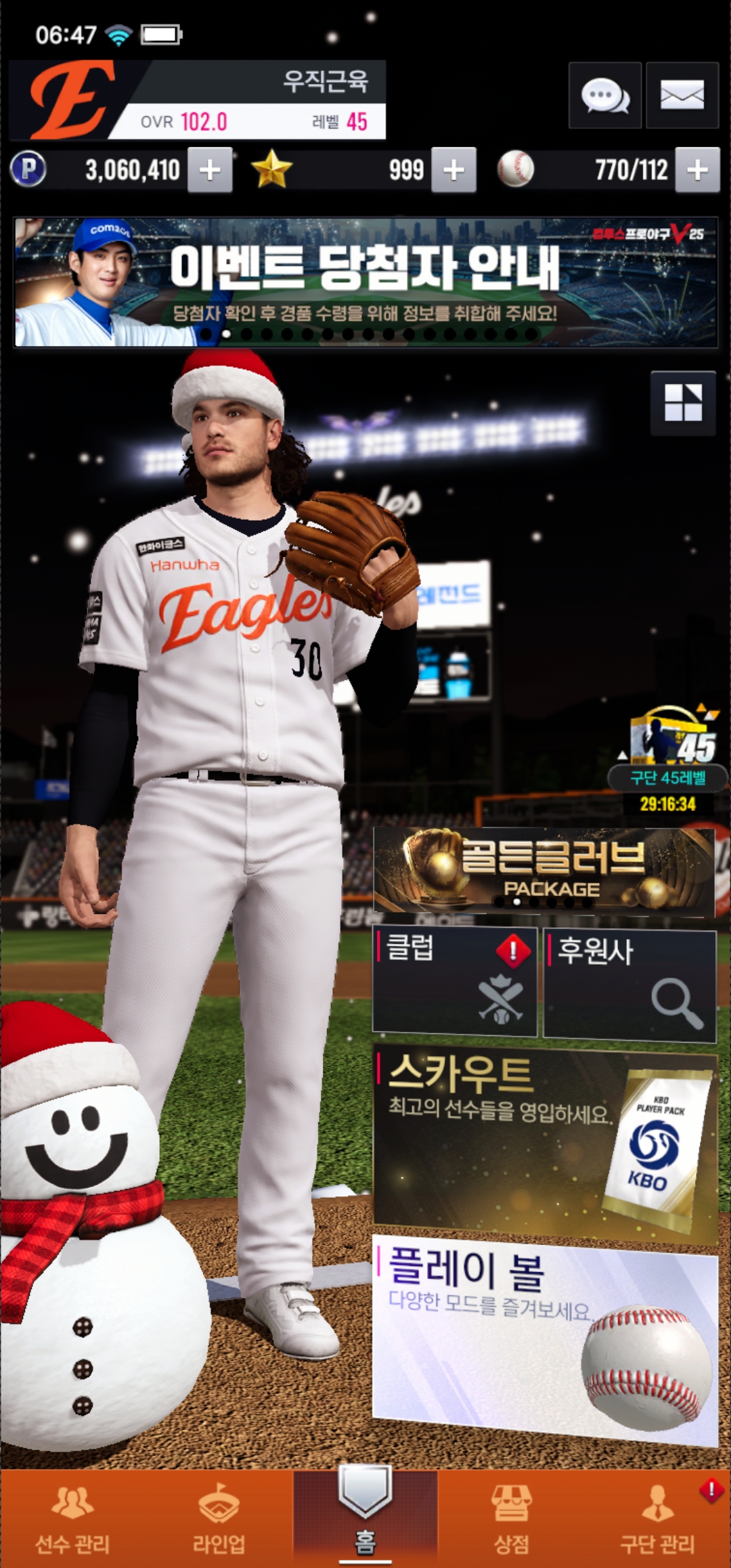Switch to the 선수 관리 tab

click(x=72, y=1519)
